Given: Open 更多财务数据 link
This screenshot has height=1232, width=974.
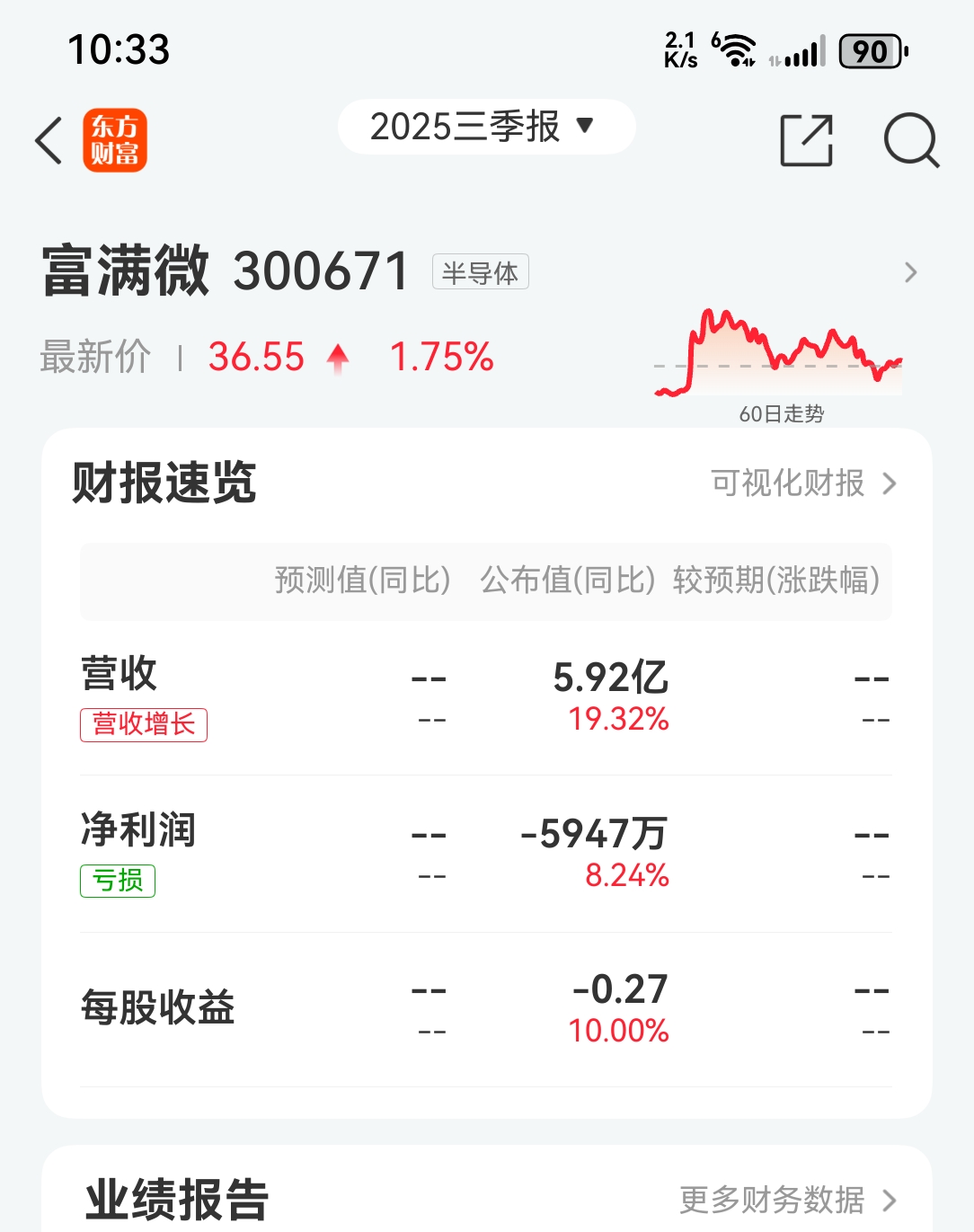Looking at the screenshot, I should 788,1200.
